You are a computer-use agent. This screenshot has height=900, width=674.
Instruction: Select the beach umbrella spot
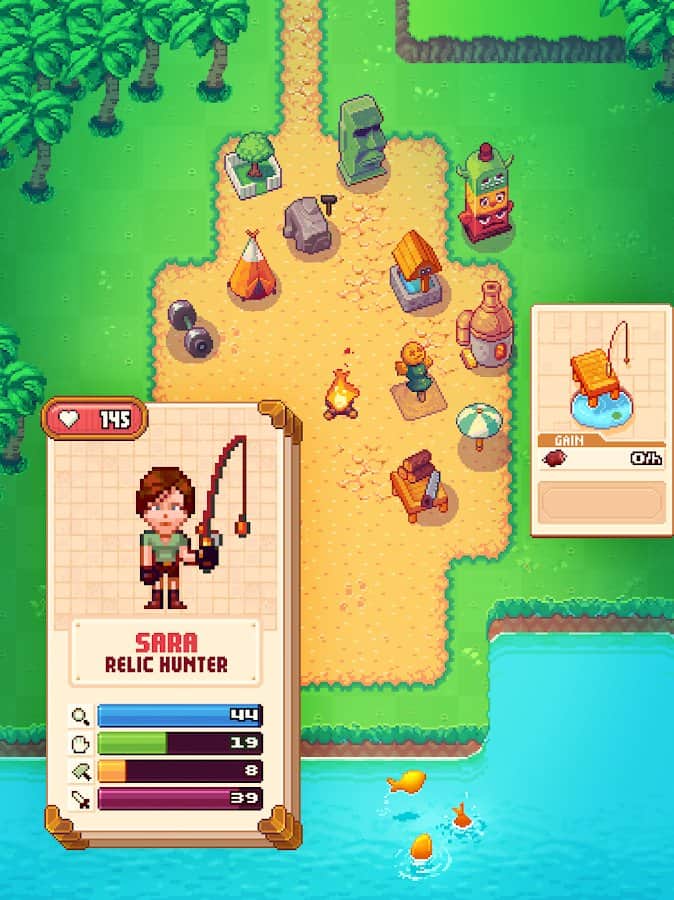pyautogui.click(x=478, y=424)
